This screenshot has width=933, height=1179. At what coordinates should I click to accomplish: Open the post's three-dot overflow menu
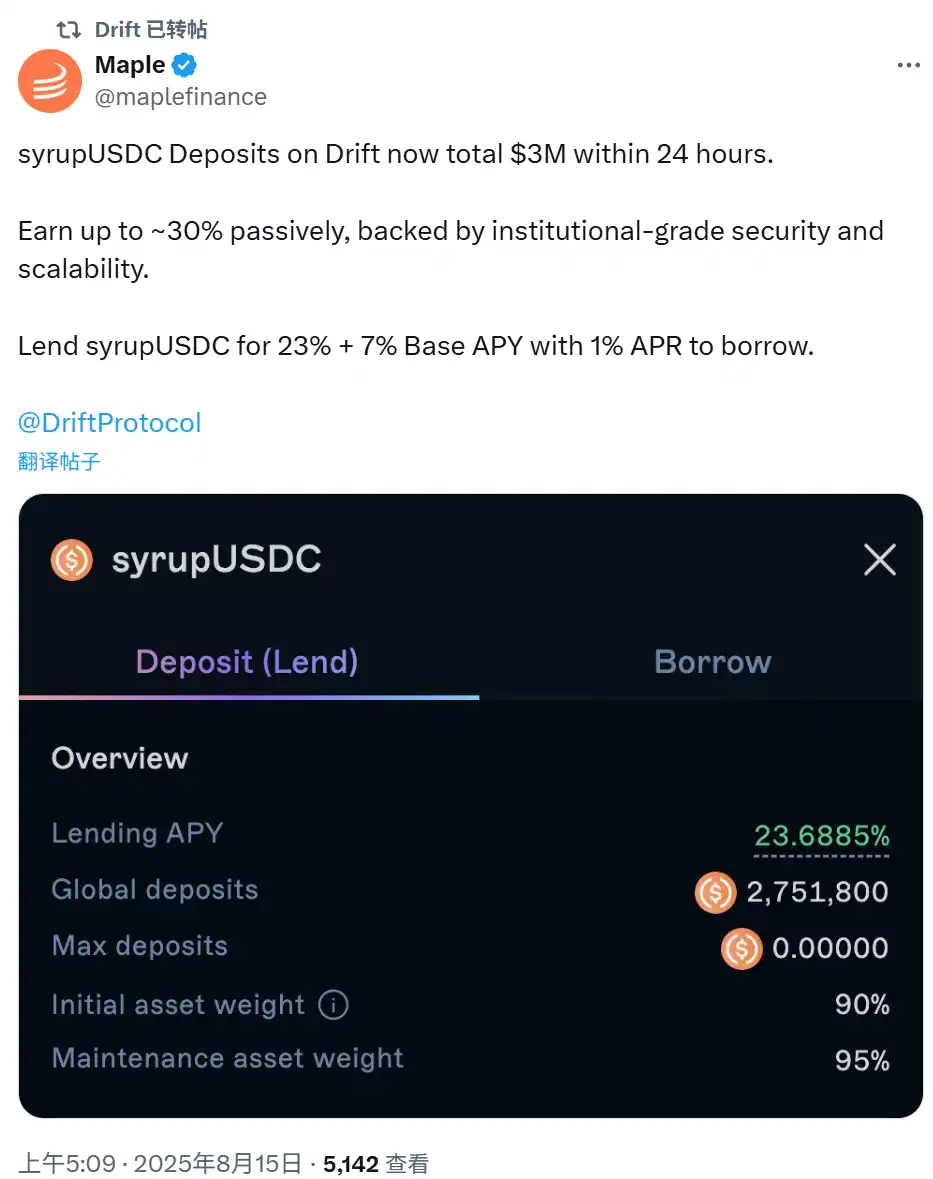(x=908, y=66)
